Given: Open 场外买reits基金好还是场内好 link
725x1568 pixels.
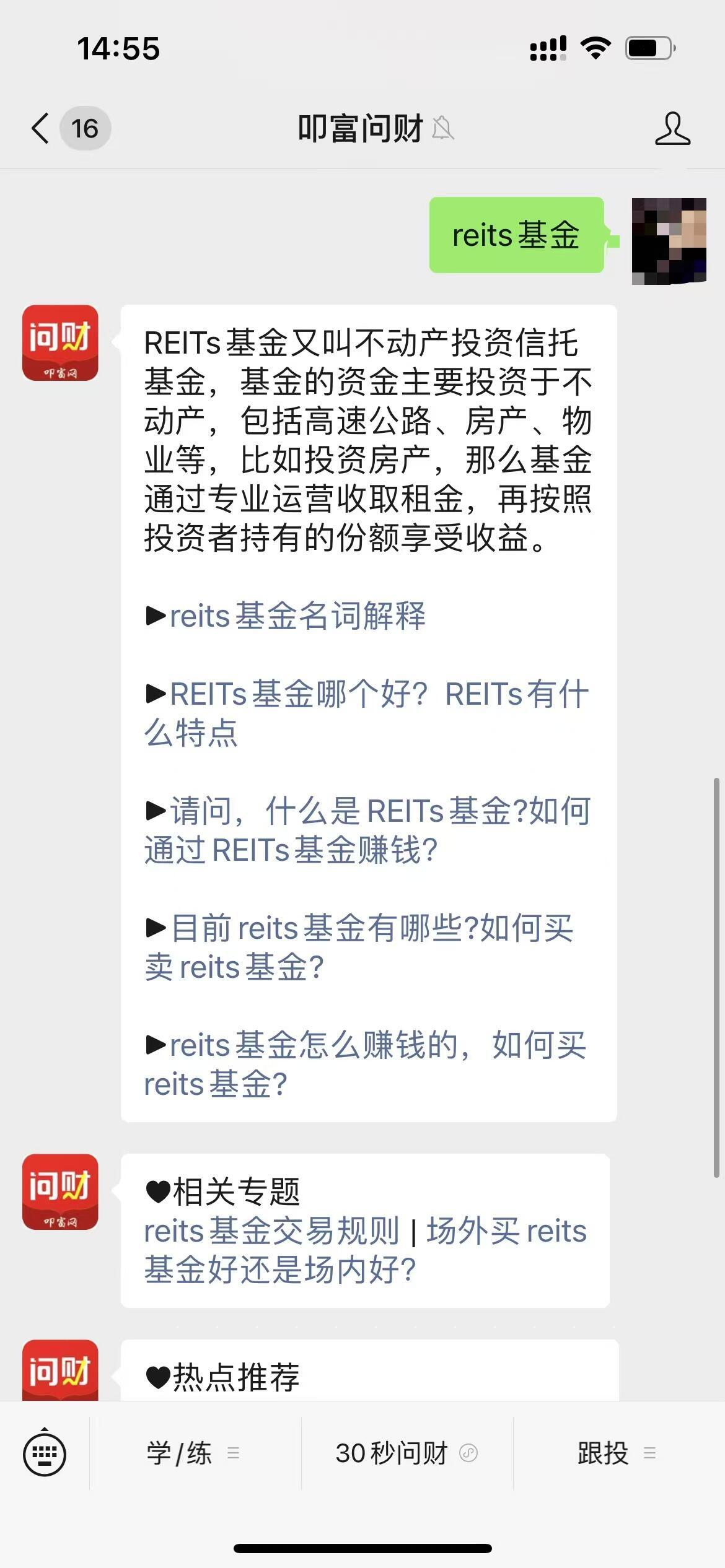Looking at the screenshot, I should pos(366,1250).
